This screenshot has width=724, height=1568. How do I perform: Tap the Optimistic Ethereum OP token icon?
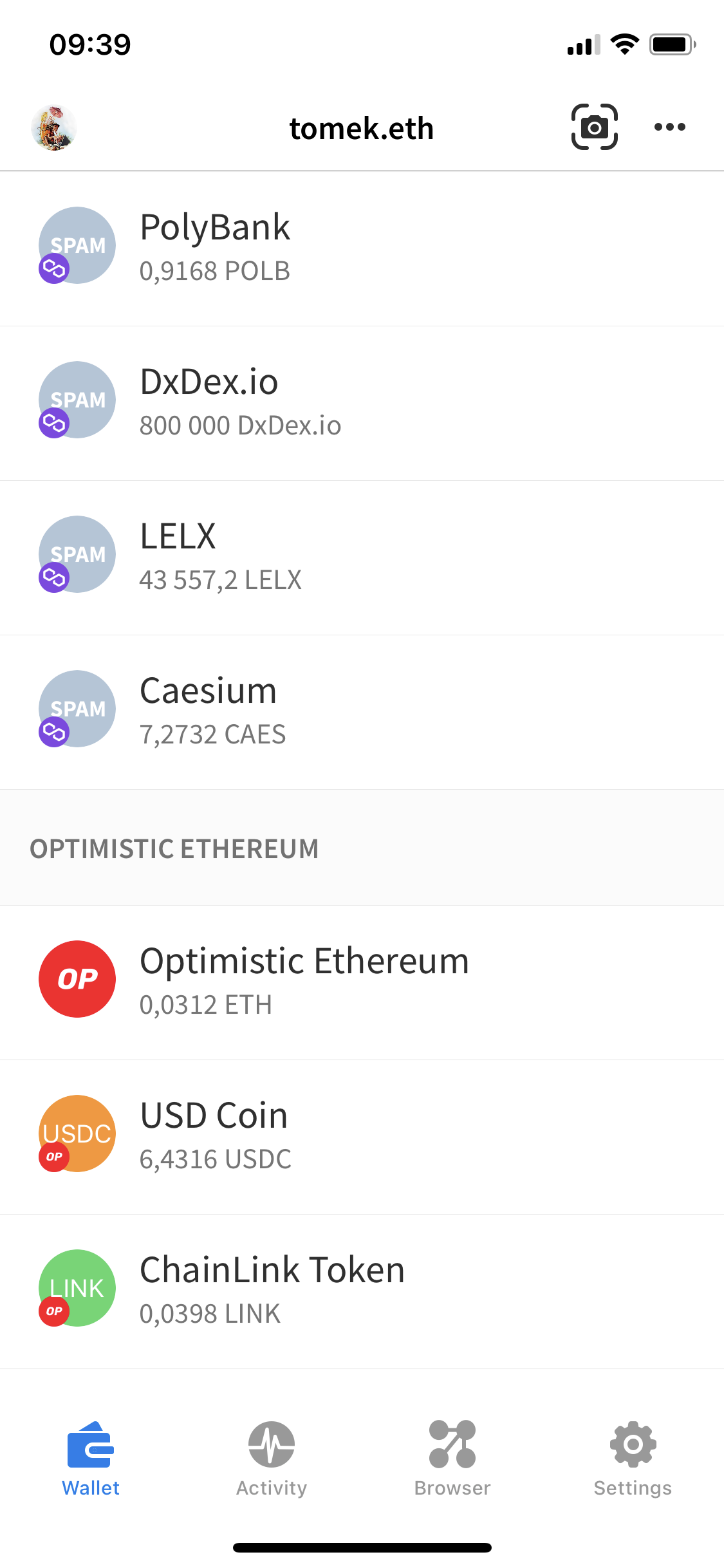point(77,979)
